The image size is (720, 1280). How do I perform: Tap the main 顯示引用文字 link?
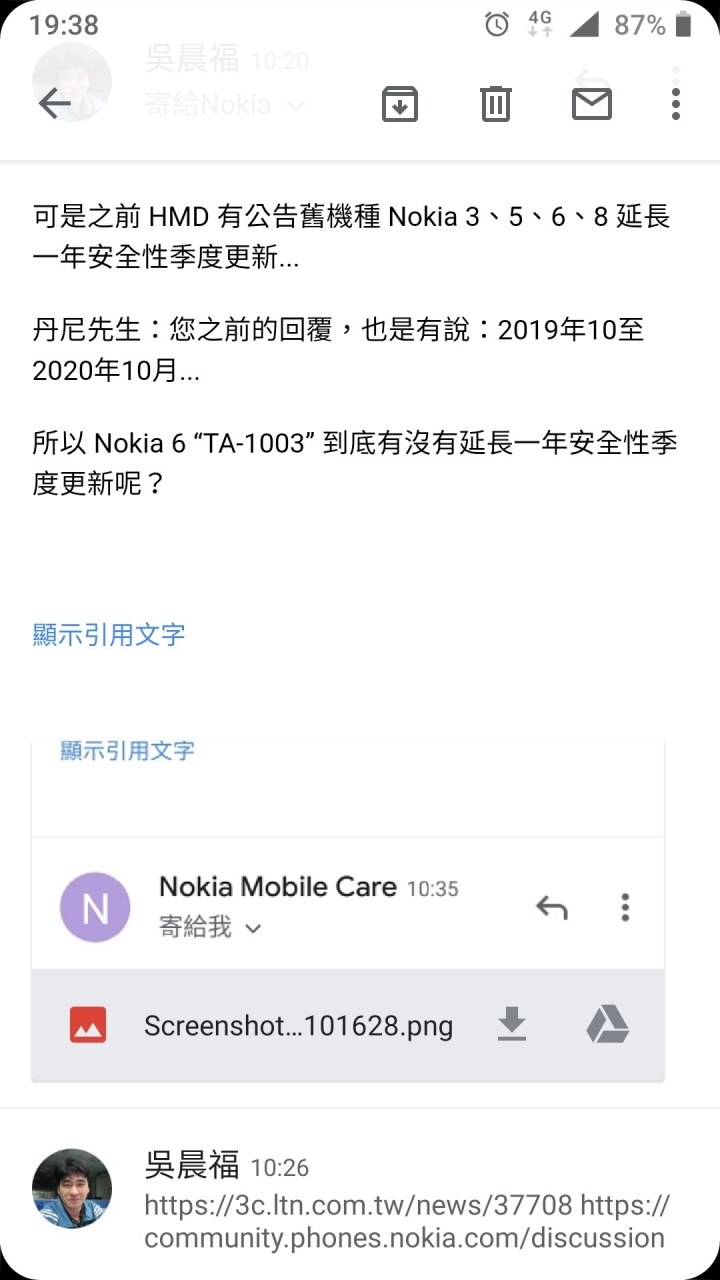(109, 634)
